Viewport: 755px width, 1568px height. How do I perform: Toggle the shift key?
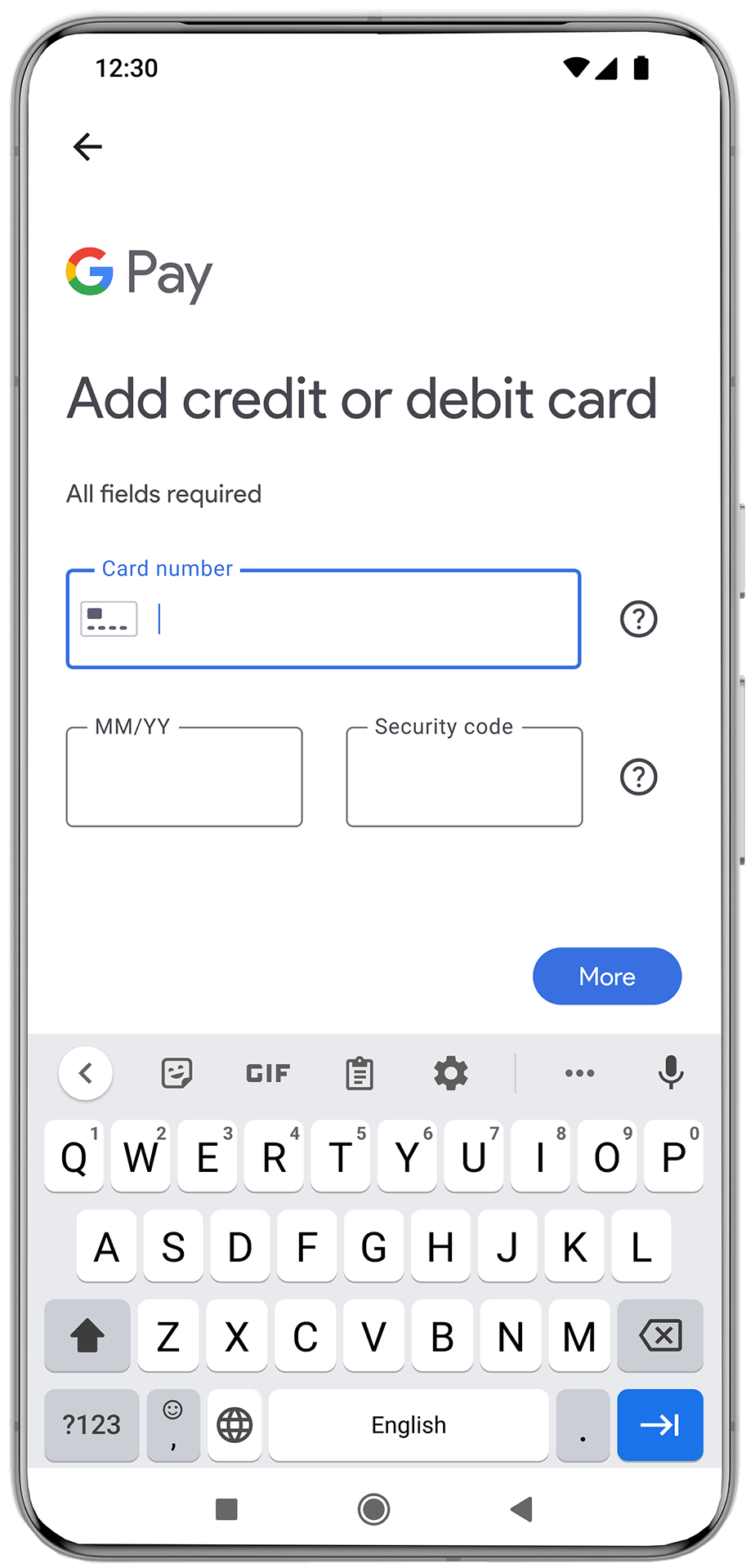point(87,1336)
